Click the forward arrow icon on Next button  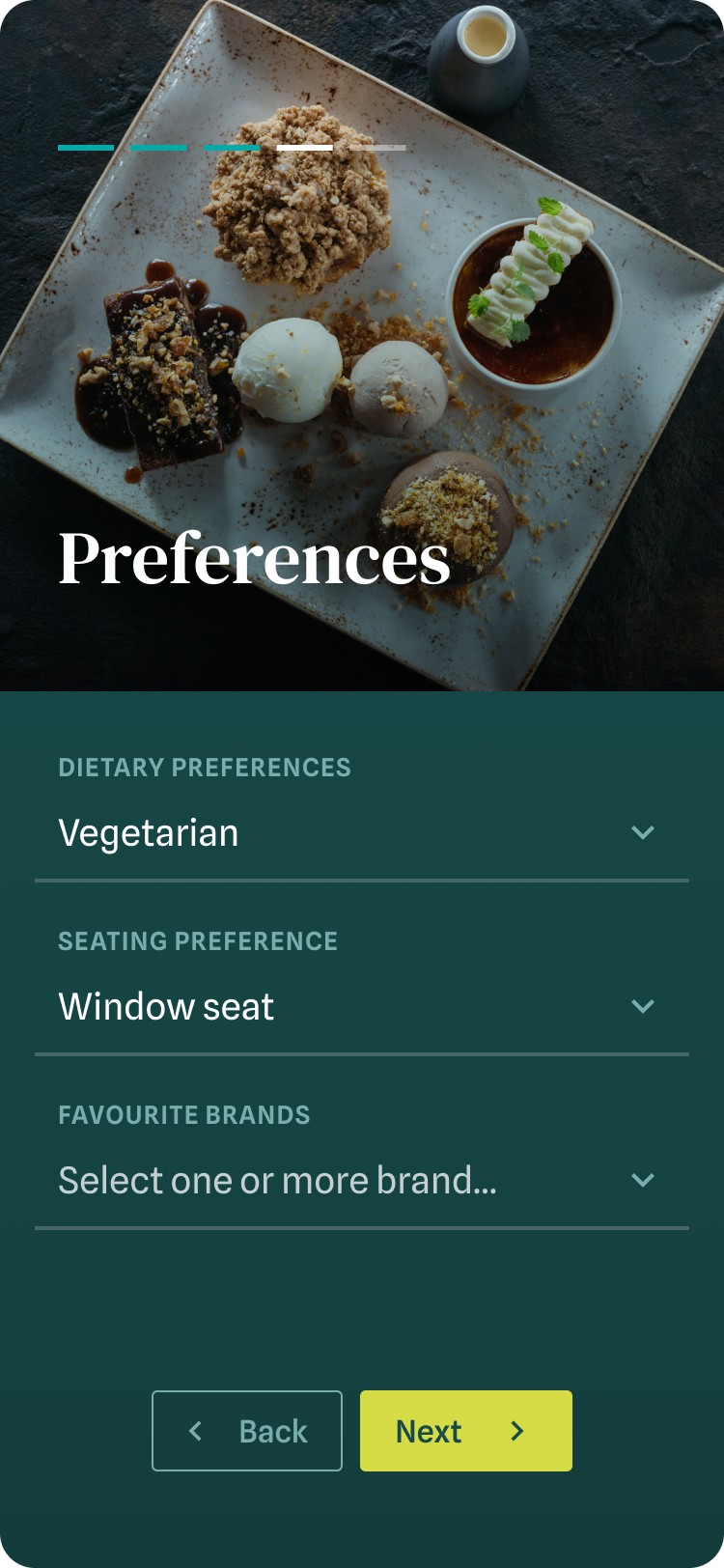coord(517,1431)
